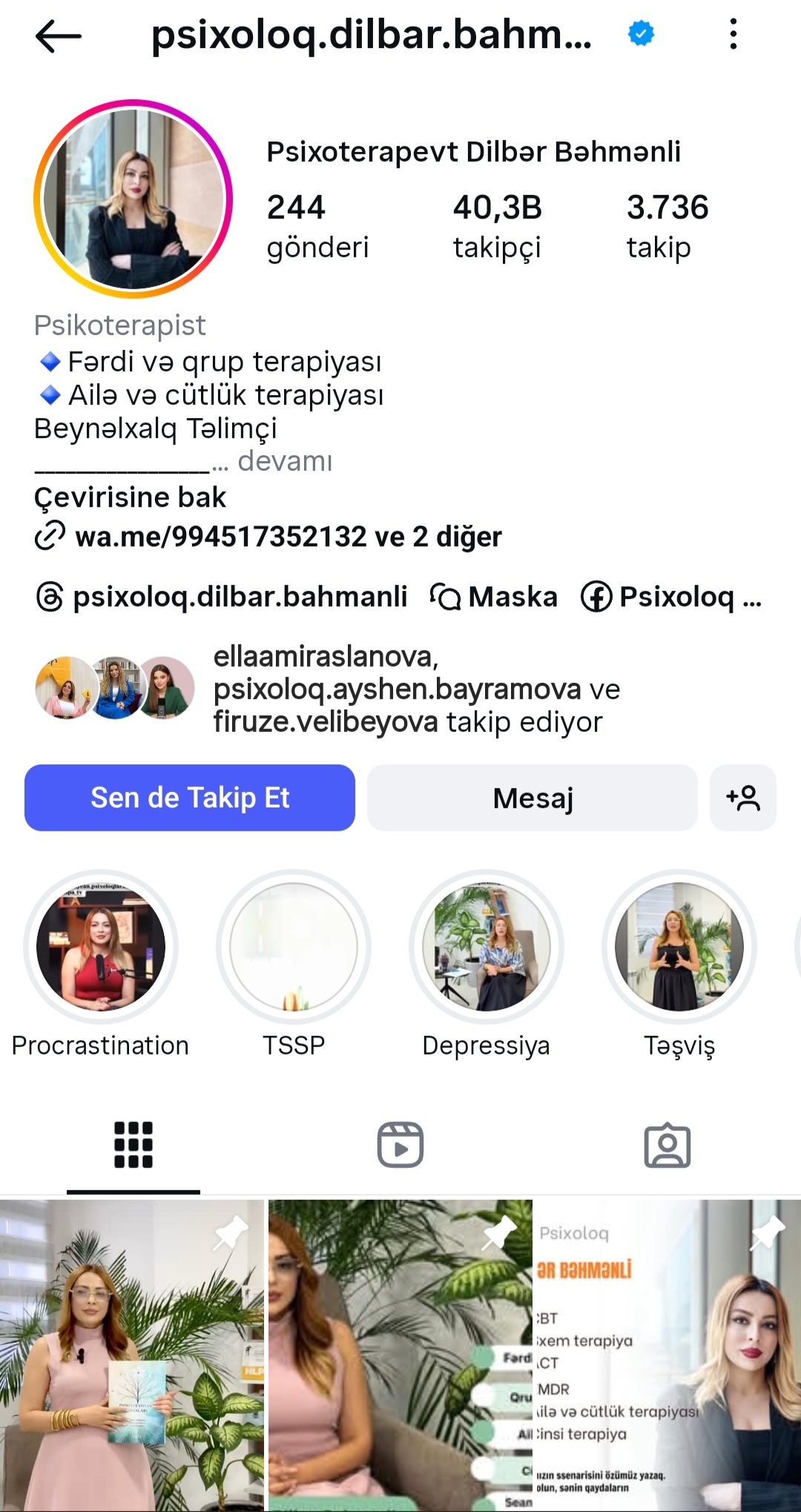Switch to the Reels tab
The image size is (801, 1512).
400,1144
